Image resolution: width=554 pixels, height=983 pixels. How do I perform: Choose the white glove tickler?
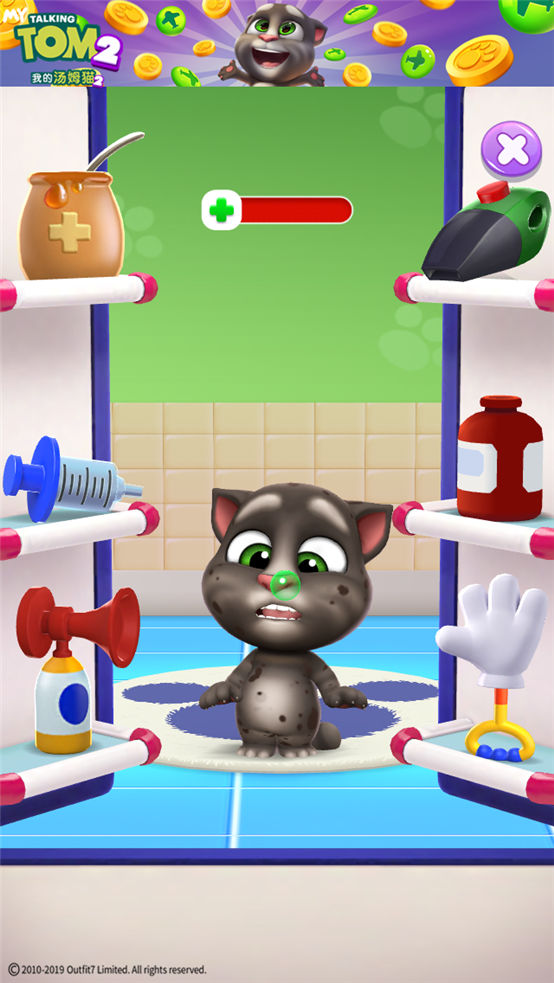coord(493,666)
